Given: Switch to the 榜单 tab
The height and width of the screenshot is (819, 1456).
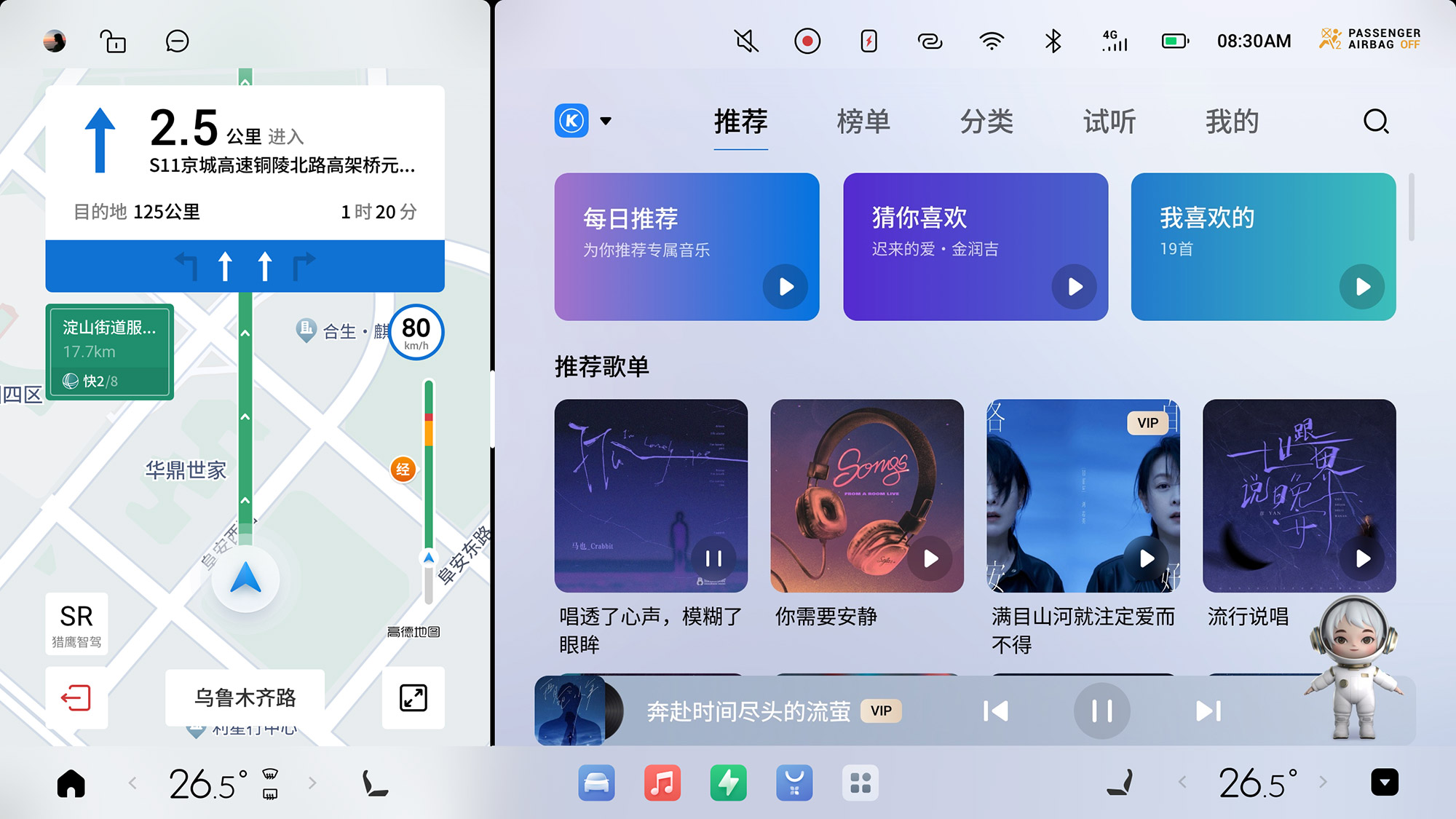Looking at the screenshot, I should click(x=863, y=122).
